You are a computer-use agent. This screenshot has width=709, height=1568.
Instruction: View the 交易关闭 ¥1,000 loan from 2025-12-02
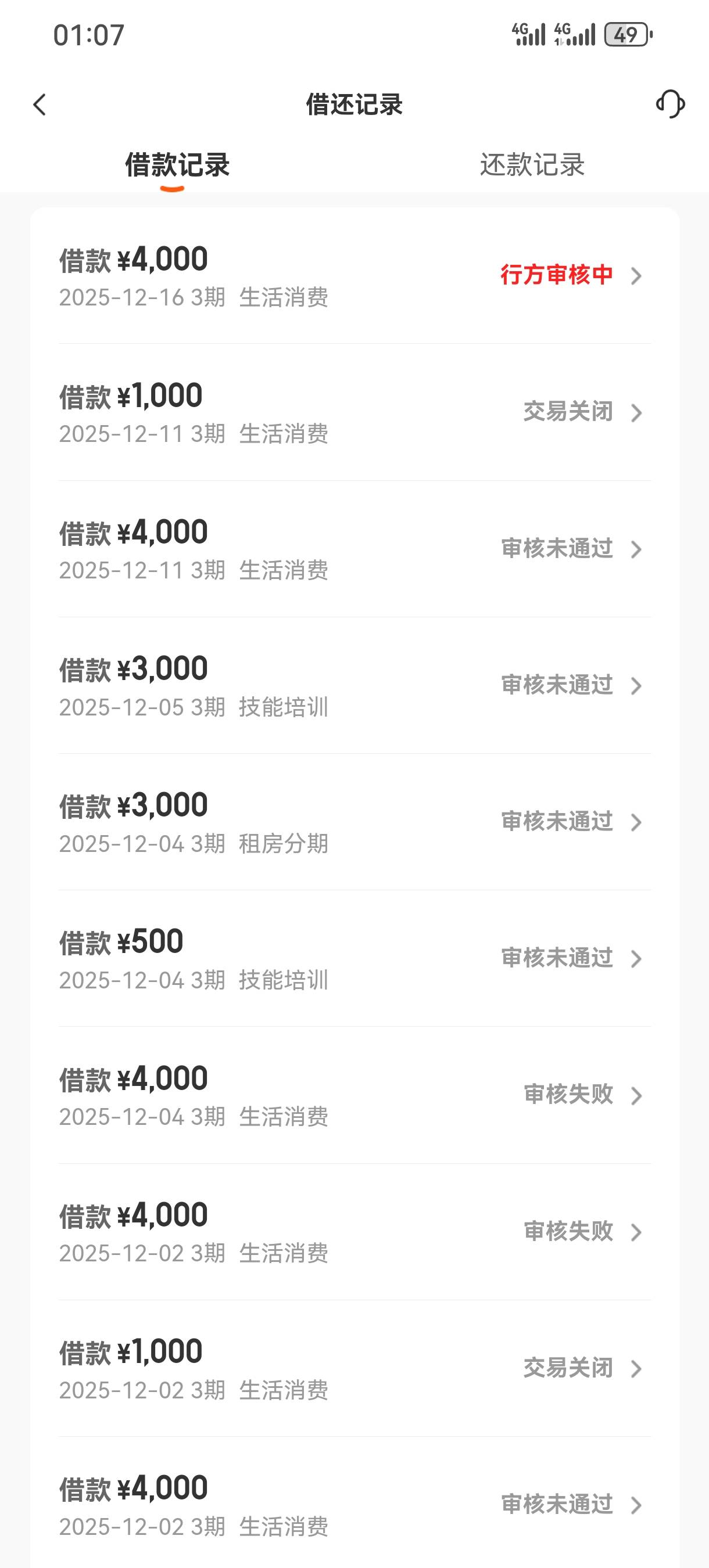[354, 1369]
